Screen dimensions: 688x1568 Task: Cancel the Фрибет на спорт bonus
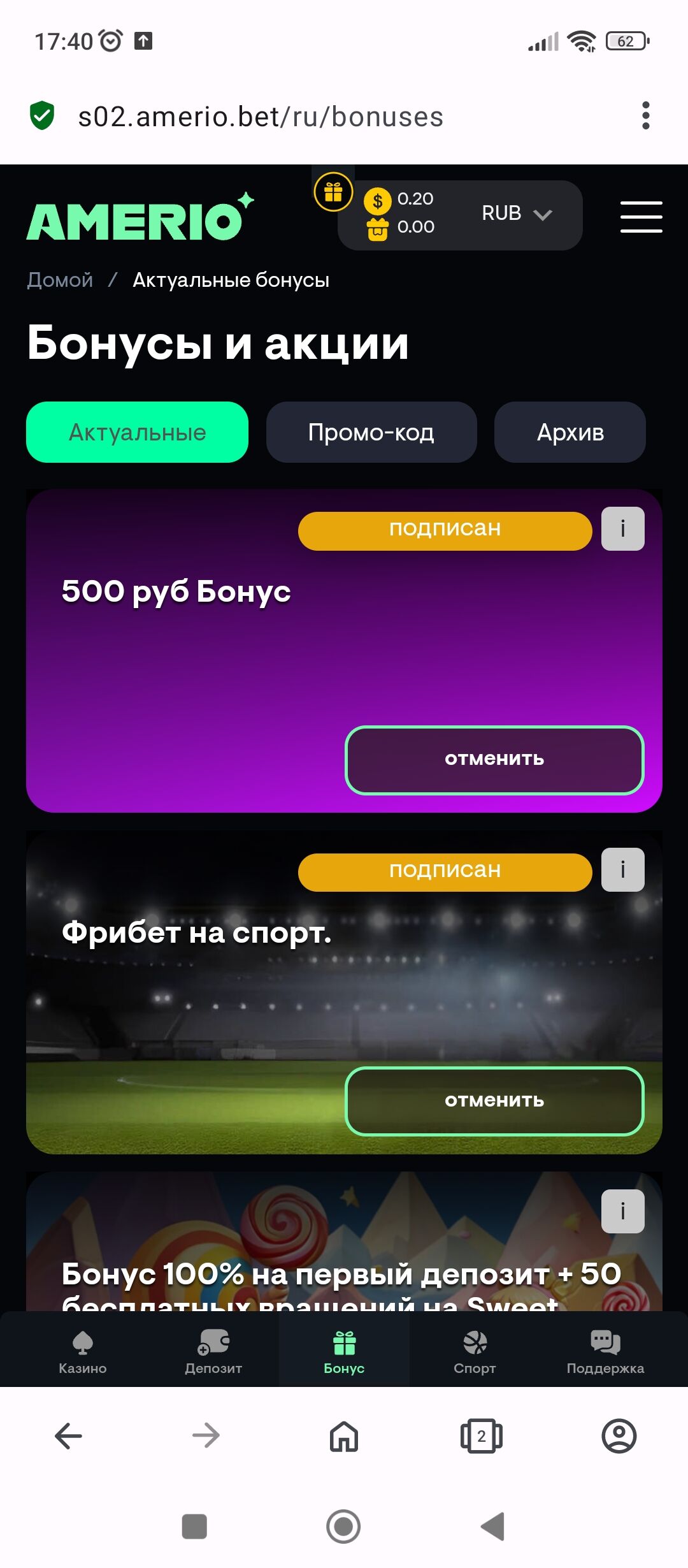[x=494, y=1101]
